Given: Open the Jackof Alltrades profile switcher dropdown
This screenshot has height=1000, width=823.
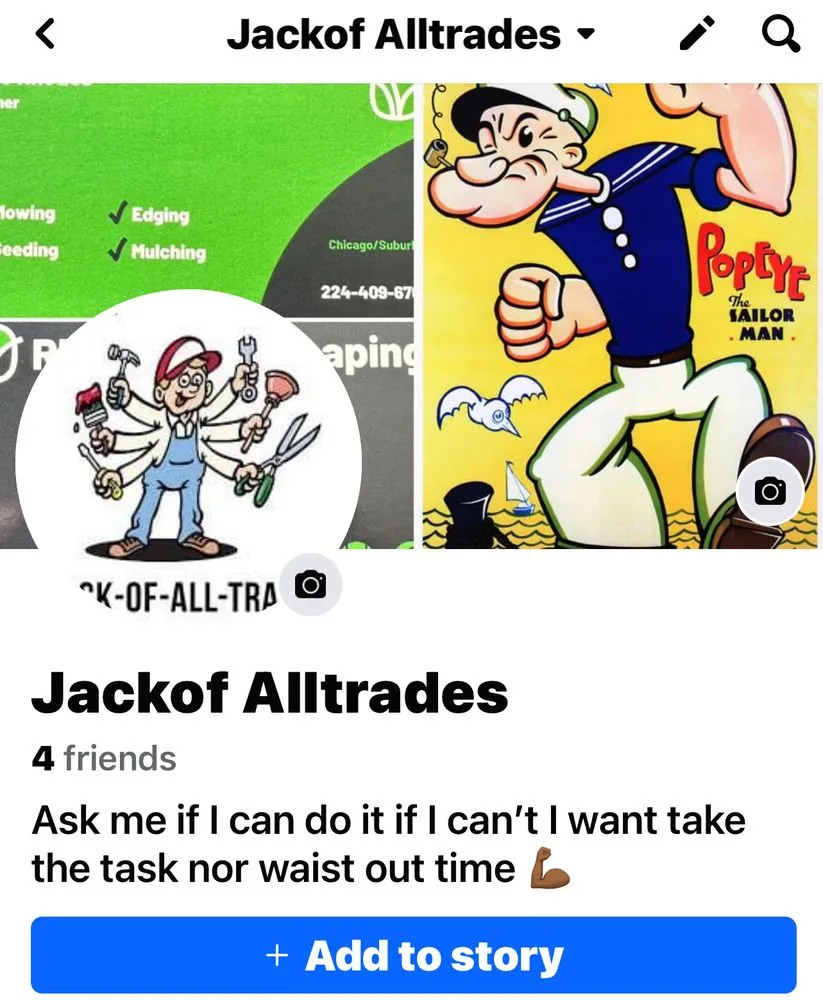Looking at the screenshot, I should 585,36.
